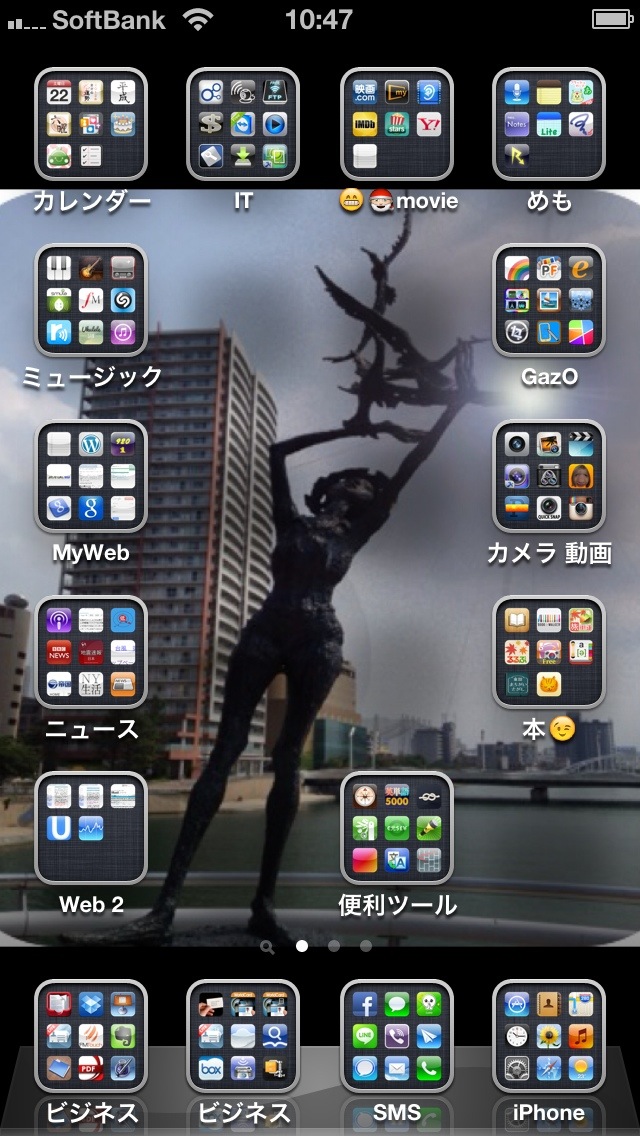Open the GazO folder
Viewport: 640px width, 1136px height.
click(x=549, y=300)
